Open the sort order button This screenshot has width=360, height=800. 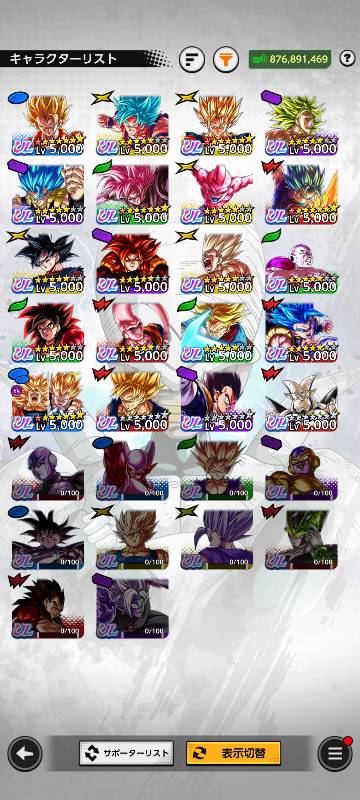coord(192,59)
